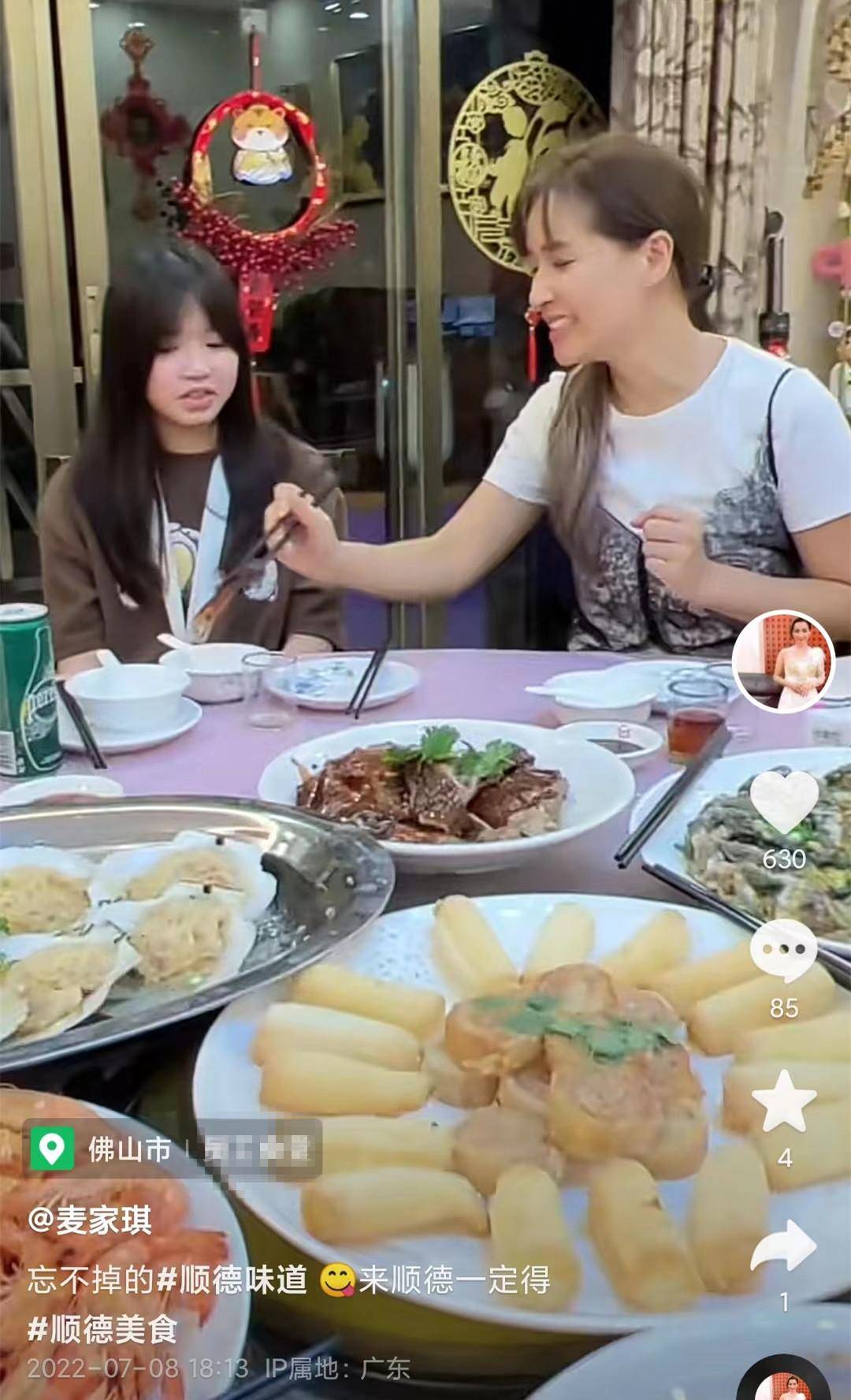851x1400 pixels.
Task: Like this video with the heart
Action: coord(784,802)
